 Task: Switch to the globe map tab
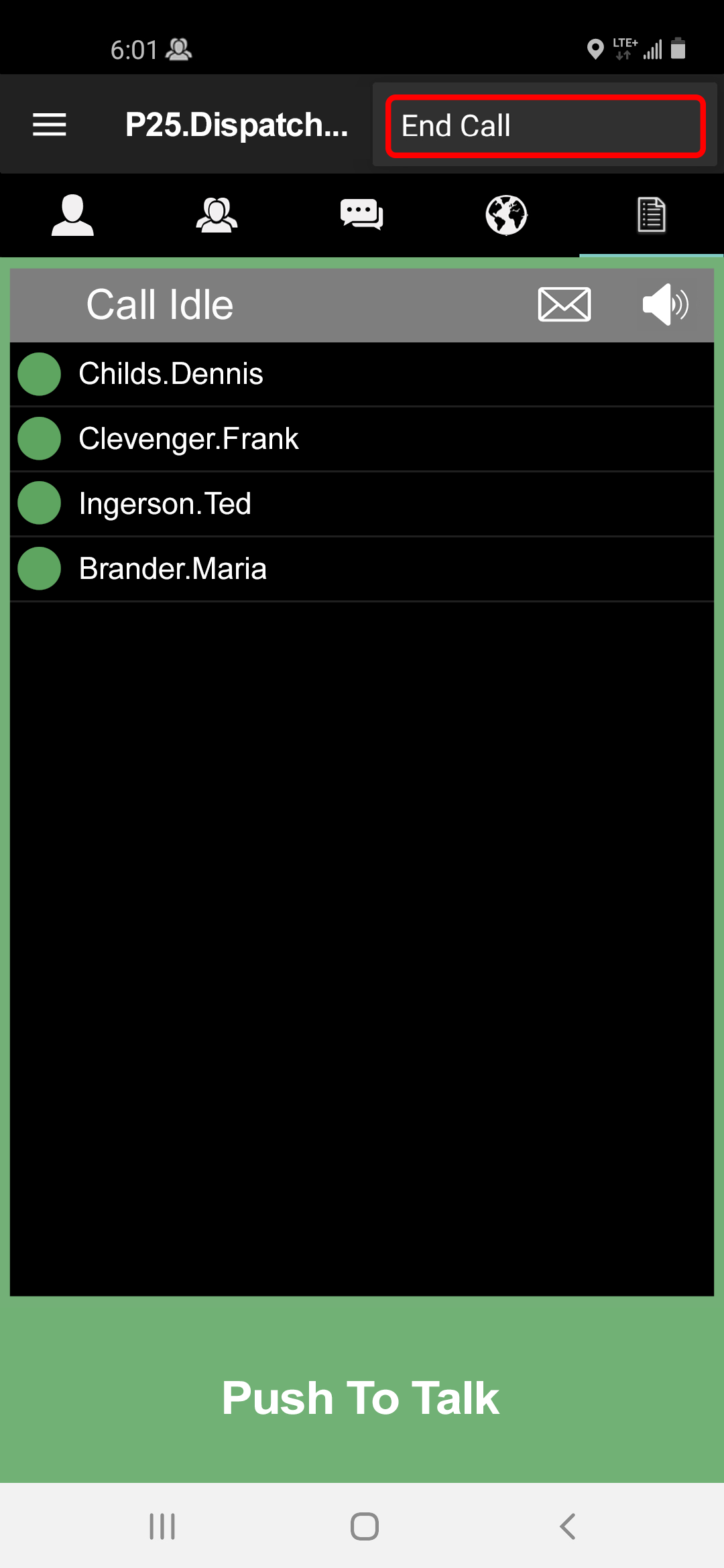click(506, 215)
